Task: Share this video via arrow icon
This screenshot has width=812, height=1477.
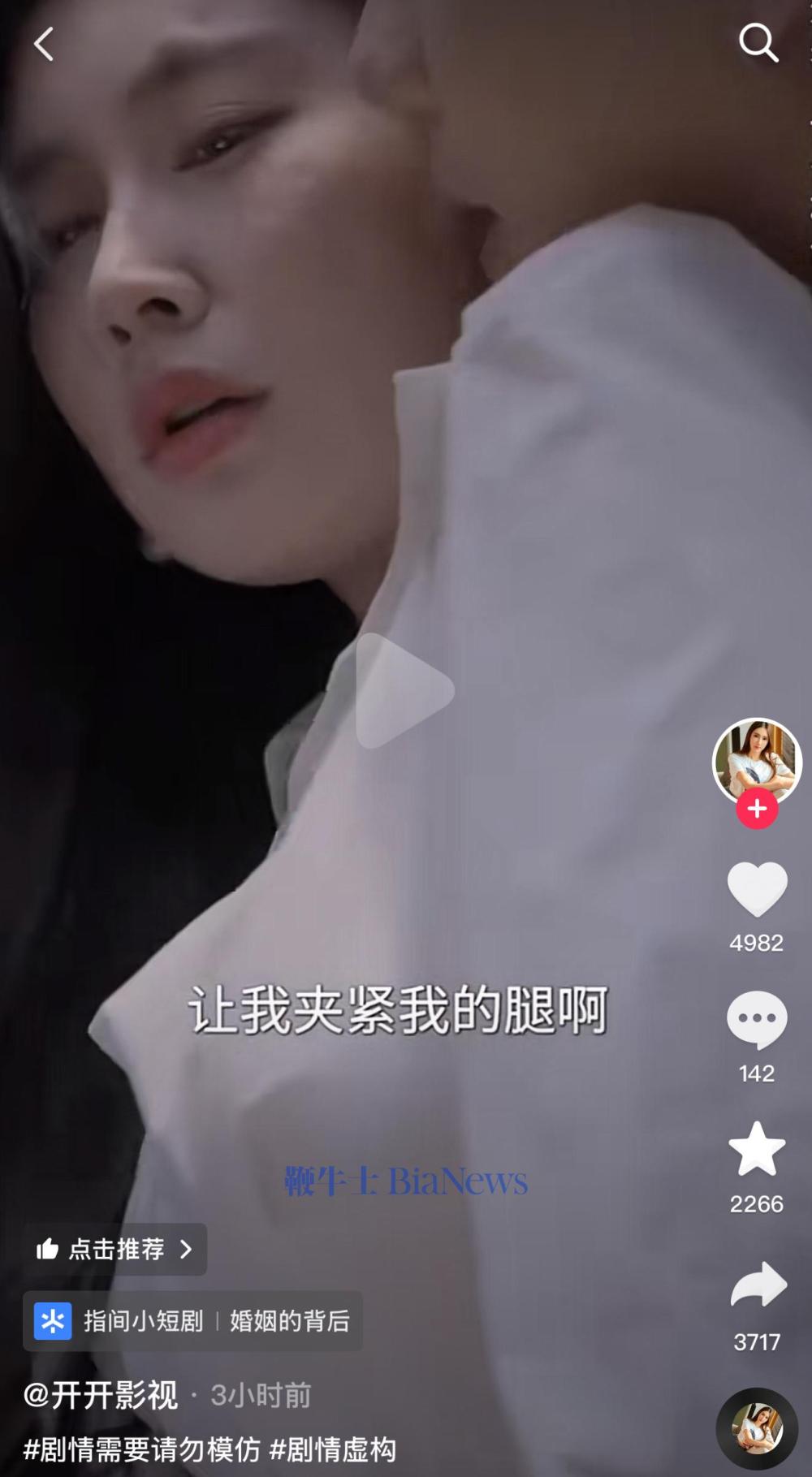Action: 758,1285
